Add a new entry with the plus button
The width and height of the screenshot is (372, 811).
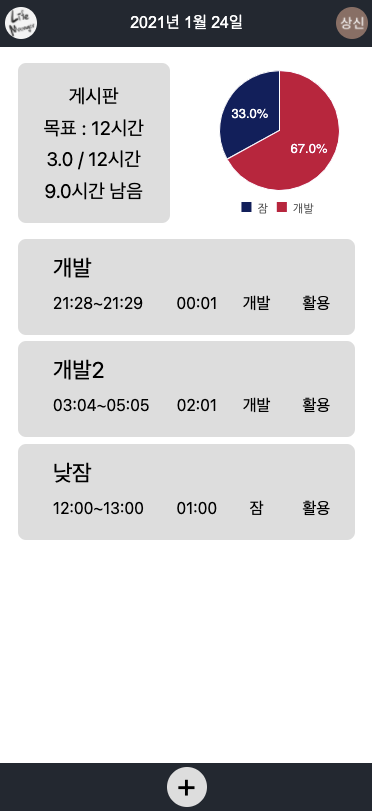point(186,787)
